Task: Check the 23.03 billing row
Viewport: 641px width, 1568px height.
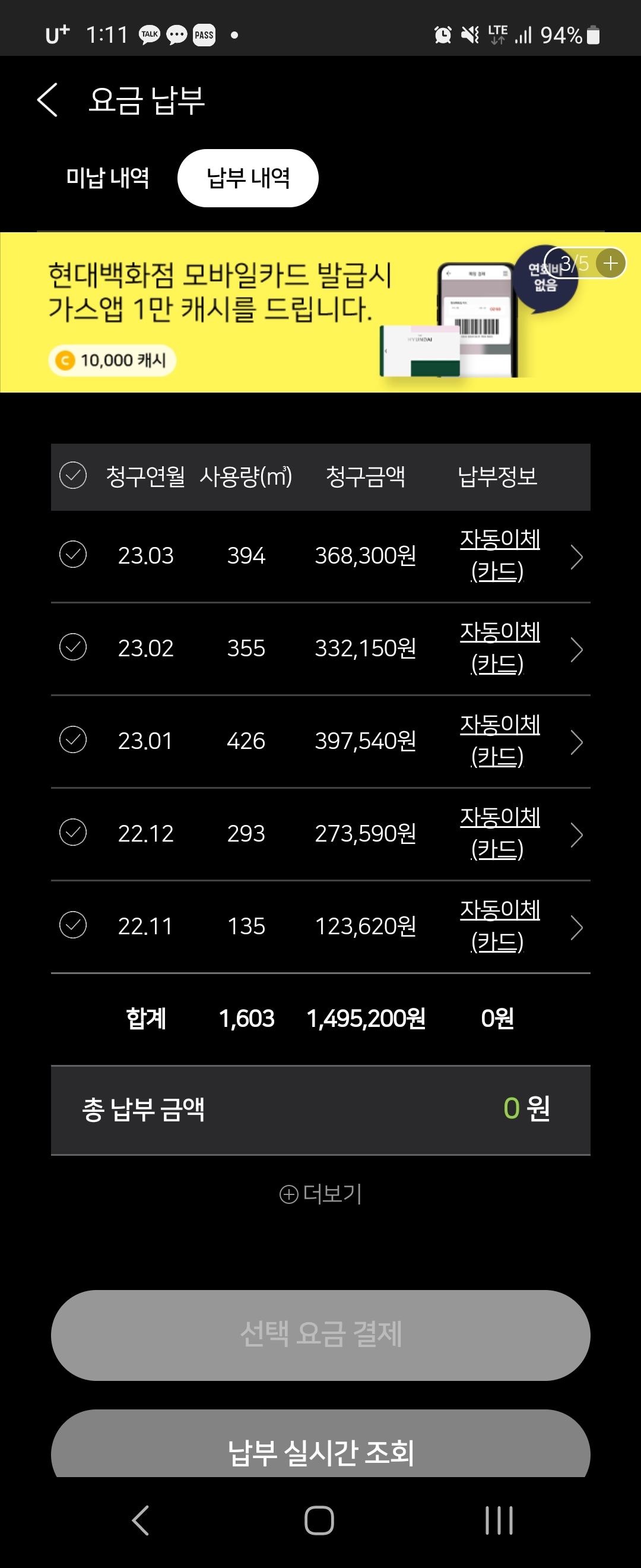Action: pyautogui.click(x=73, y=555)
